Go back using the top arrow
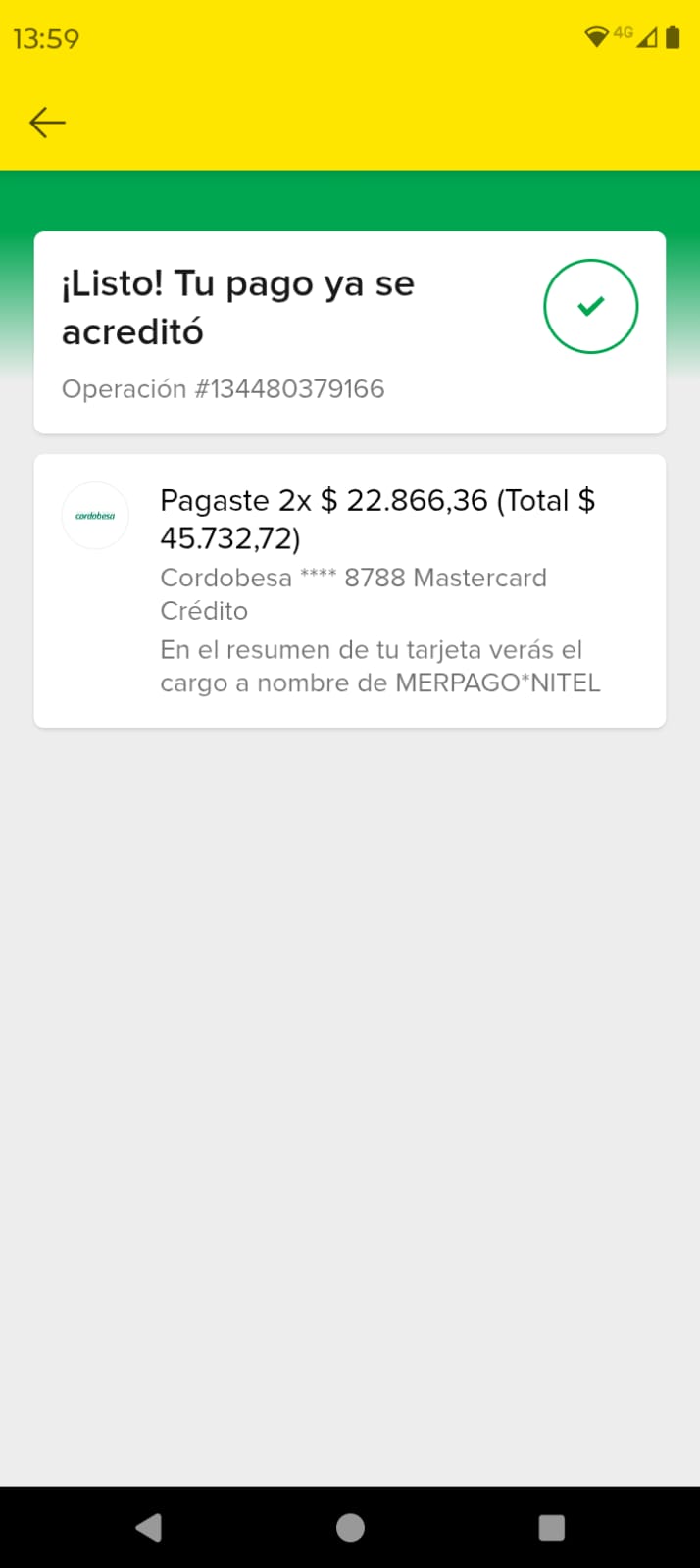The width and height of the screenshot is (700, 1568). pos(47,123)
